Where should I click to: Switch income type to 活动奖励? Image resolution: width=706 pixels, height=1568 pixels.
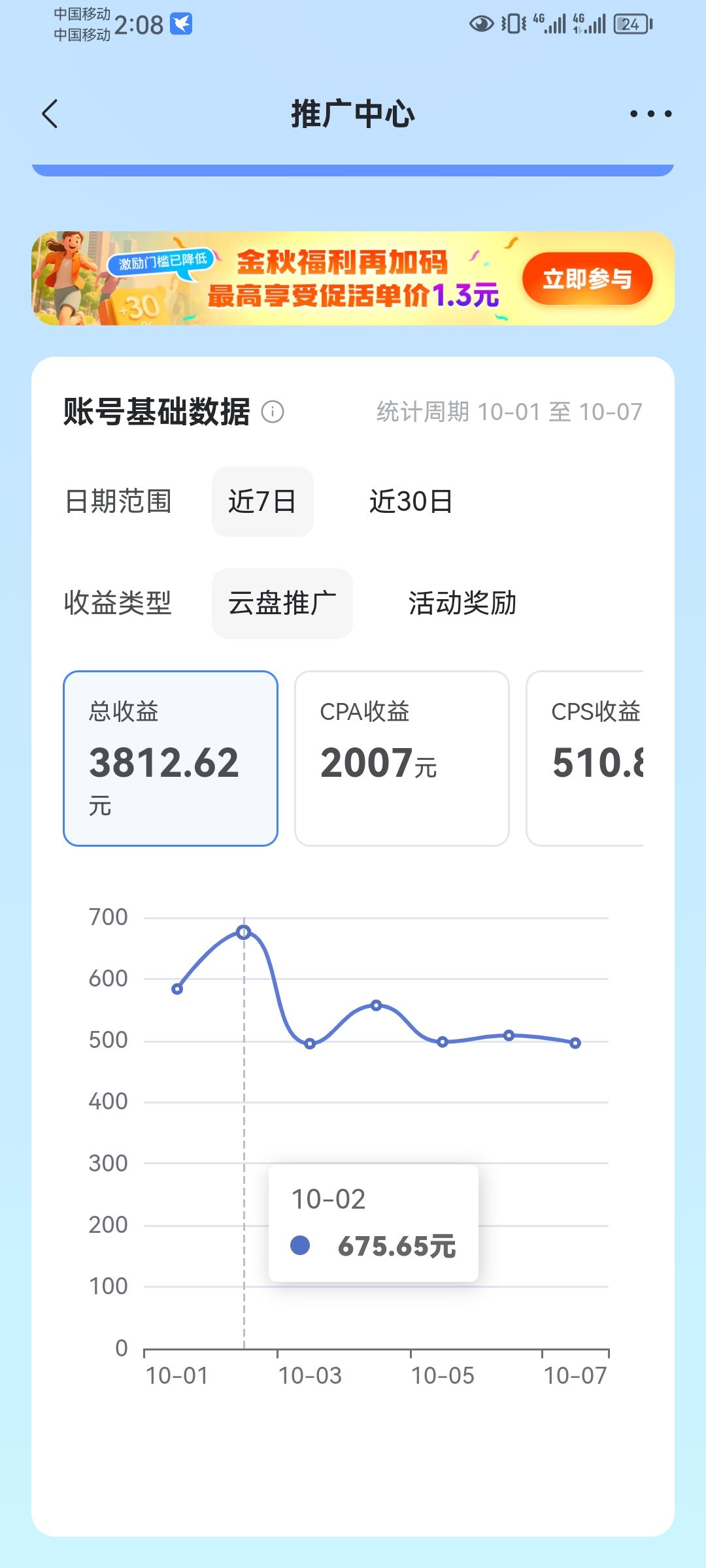click(x=462, y=603)
